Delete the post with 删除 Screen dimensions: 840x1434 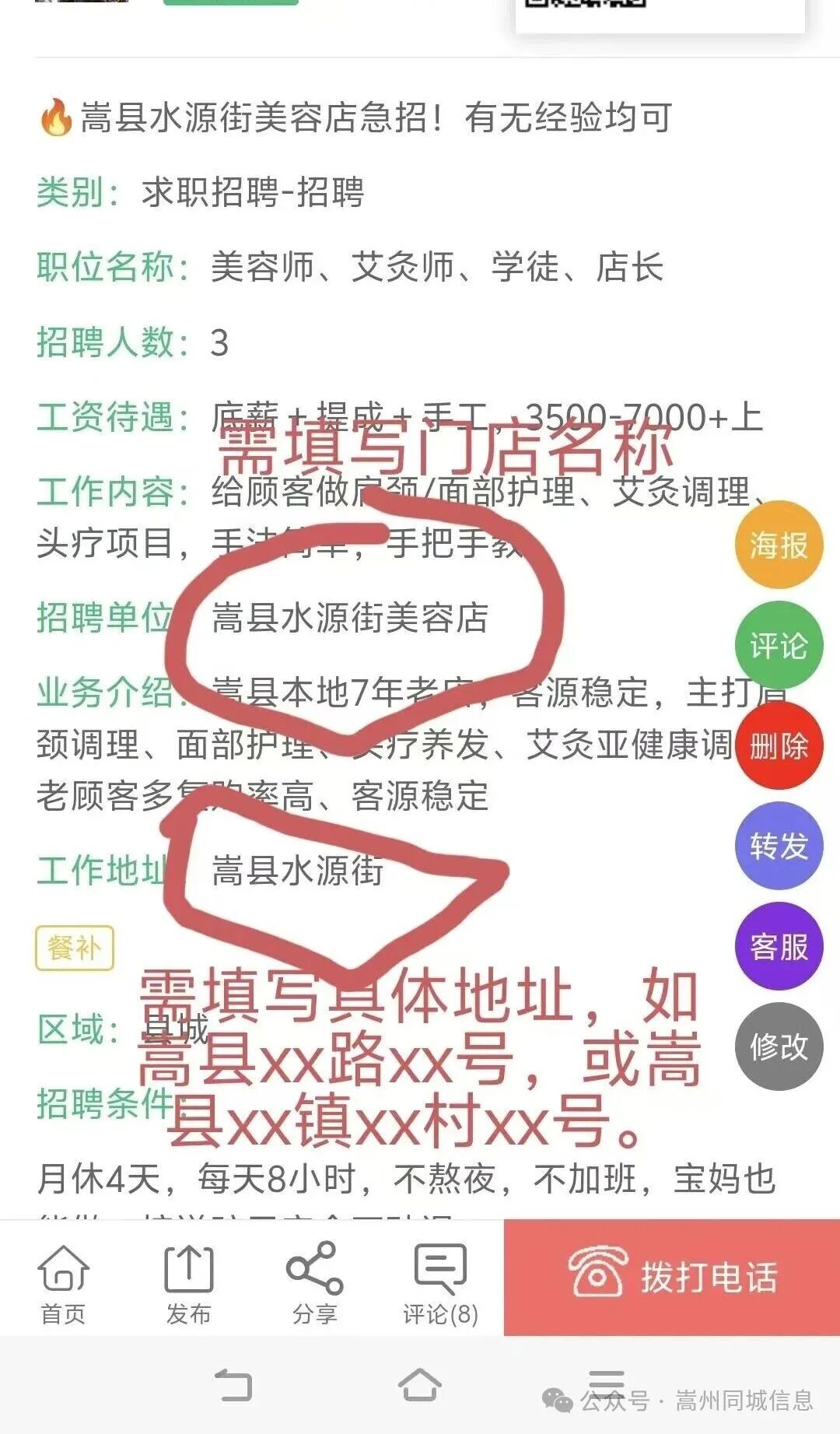pos(779,745)
